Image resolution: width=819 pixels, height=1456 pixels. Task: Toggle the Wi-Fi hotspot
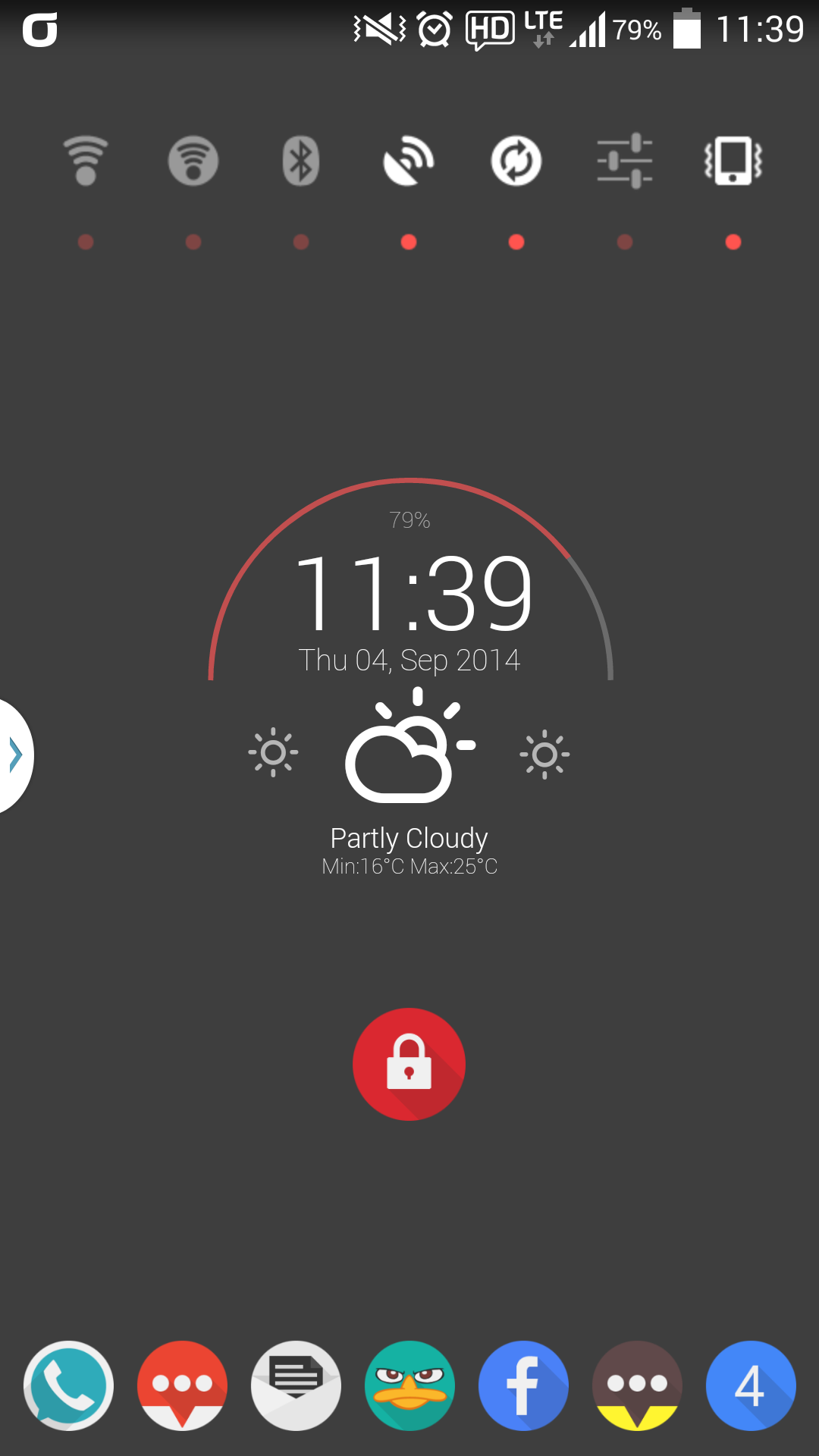[193, 161]
